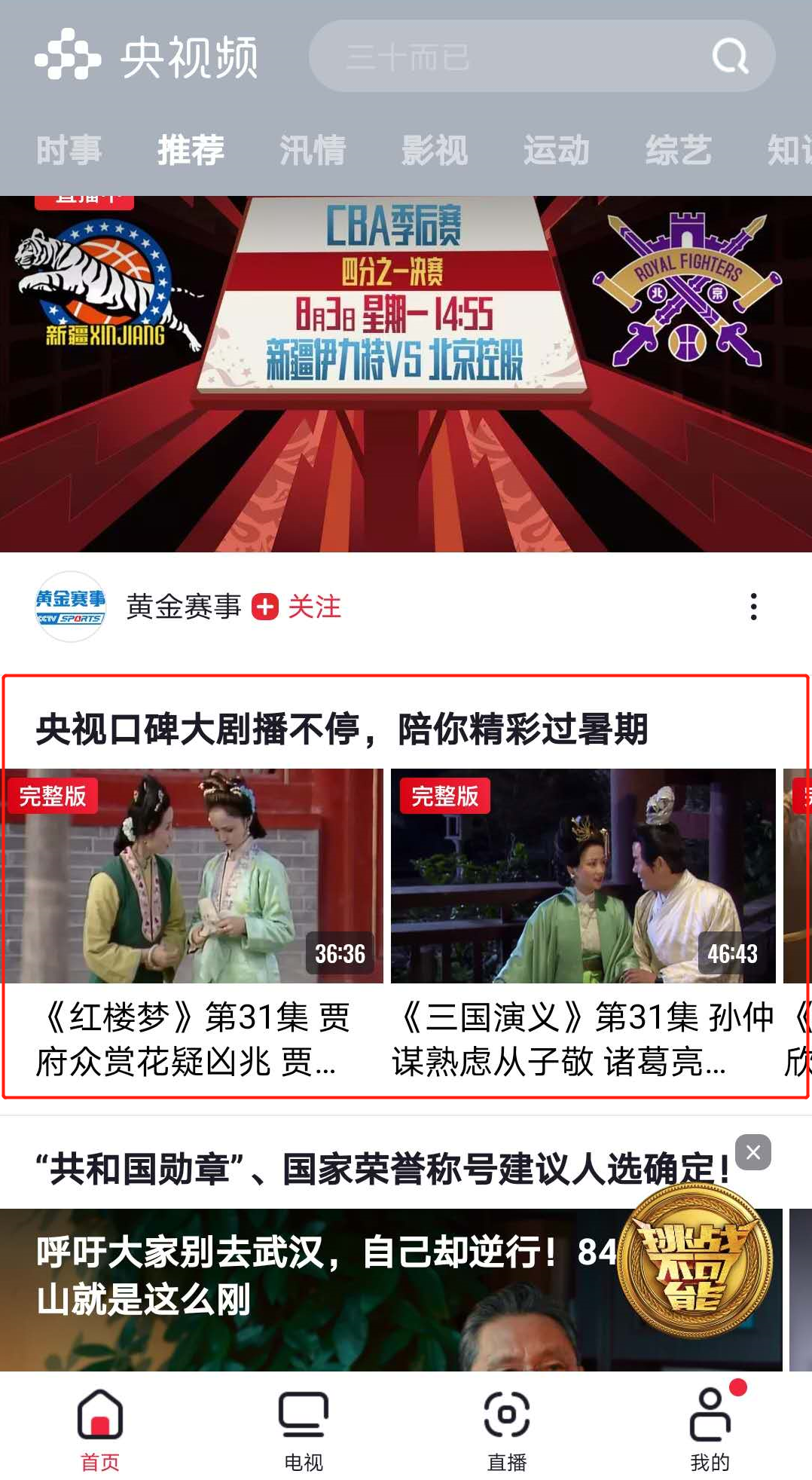This screenshot has height=1480, width=812.
Task: Tap the 黄金赛事 channel avatar
Action: (70, 607)
